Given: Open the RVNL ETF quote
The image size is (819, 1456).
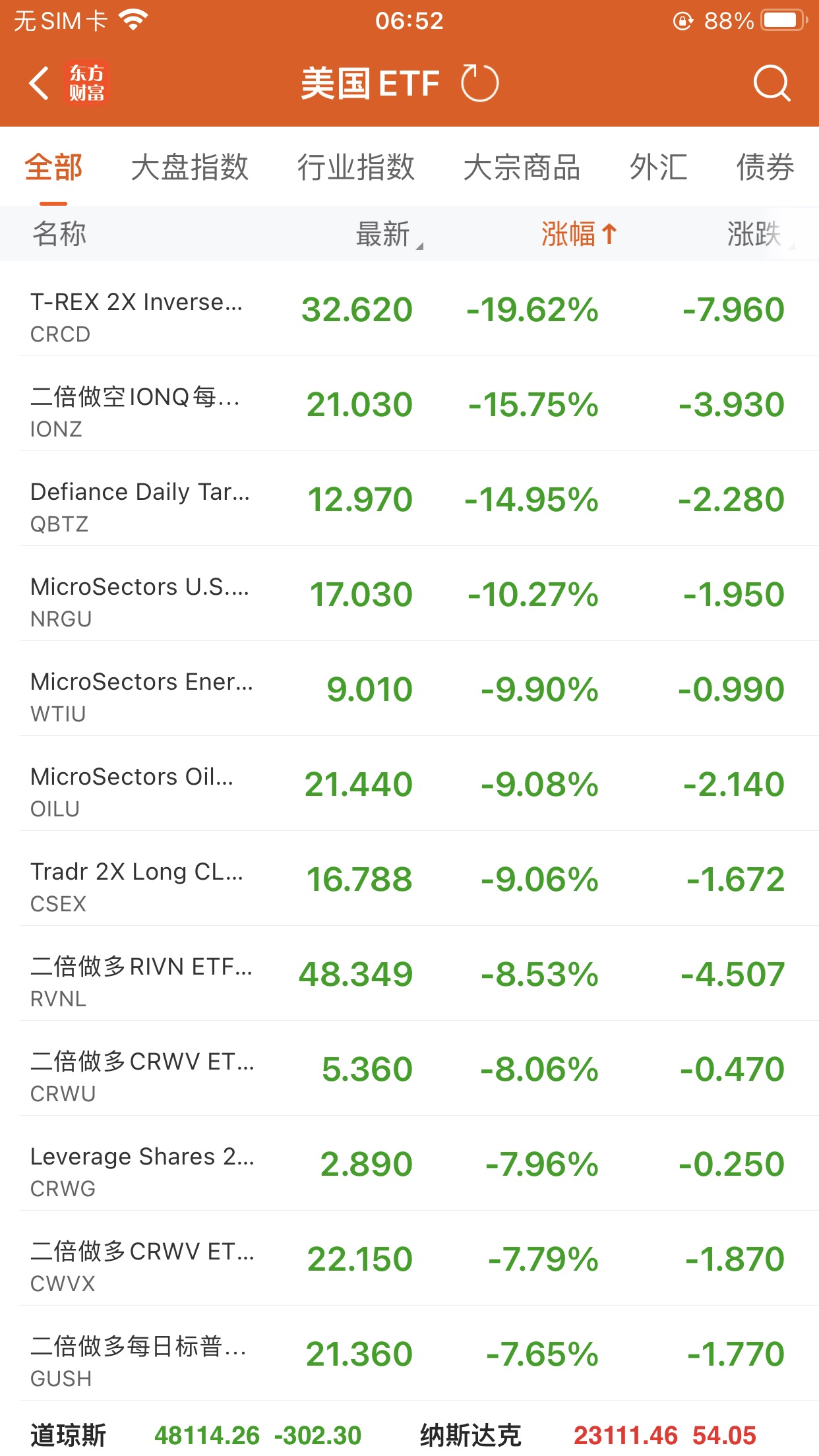Looking at the screenshot, I should pyautogui.click(x=409, y=975).
